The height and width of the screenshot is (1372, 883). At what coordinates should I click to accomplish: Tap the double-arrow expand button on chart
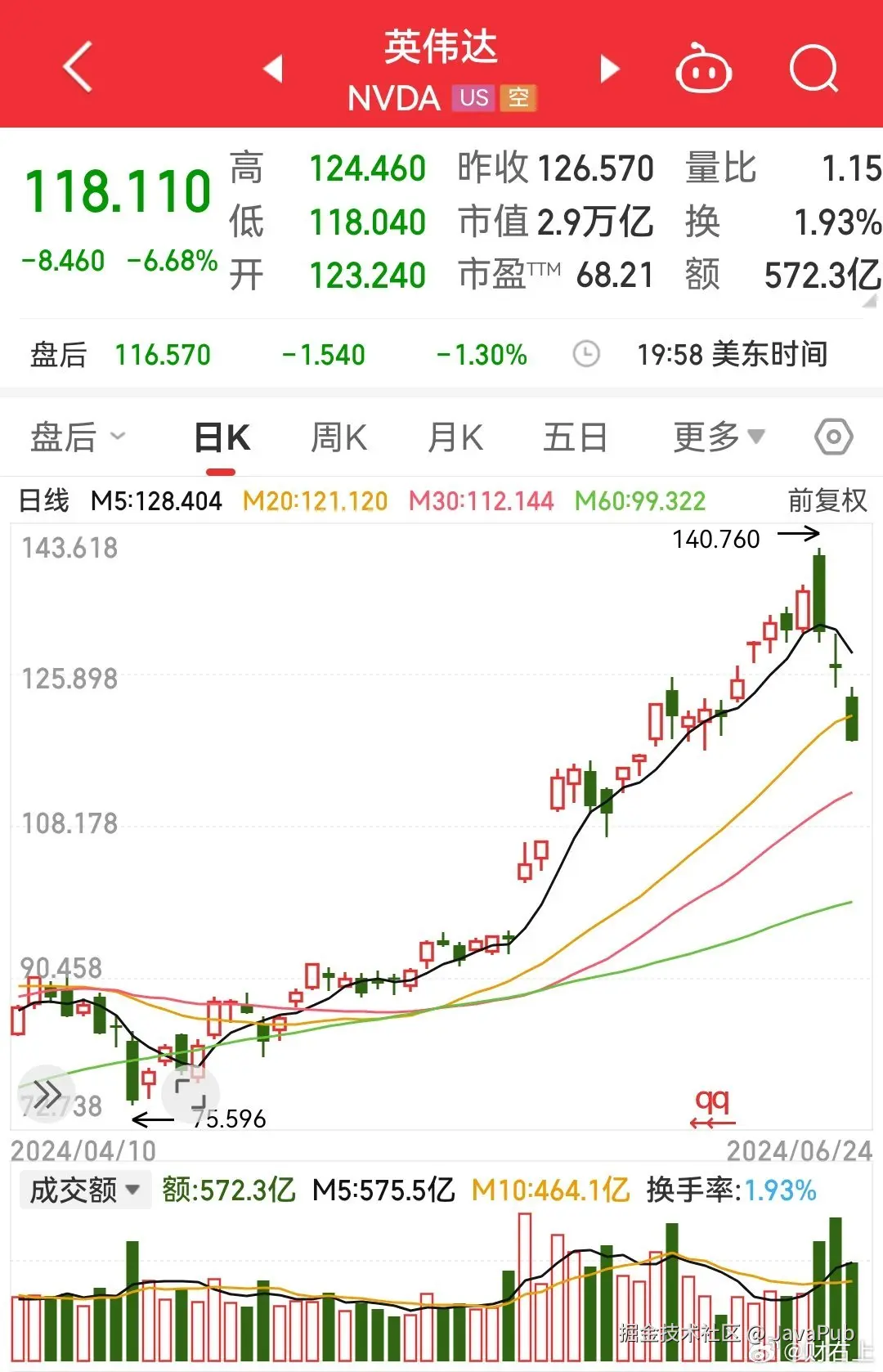47,1094
